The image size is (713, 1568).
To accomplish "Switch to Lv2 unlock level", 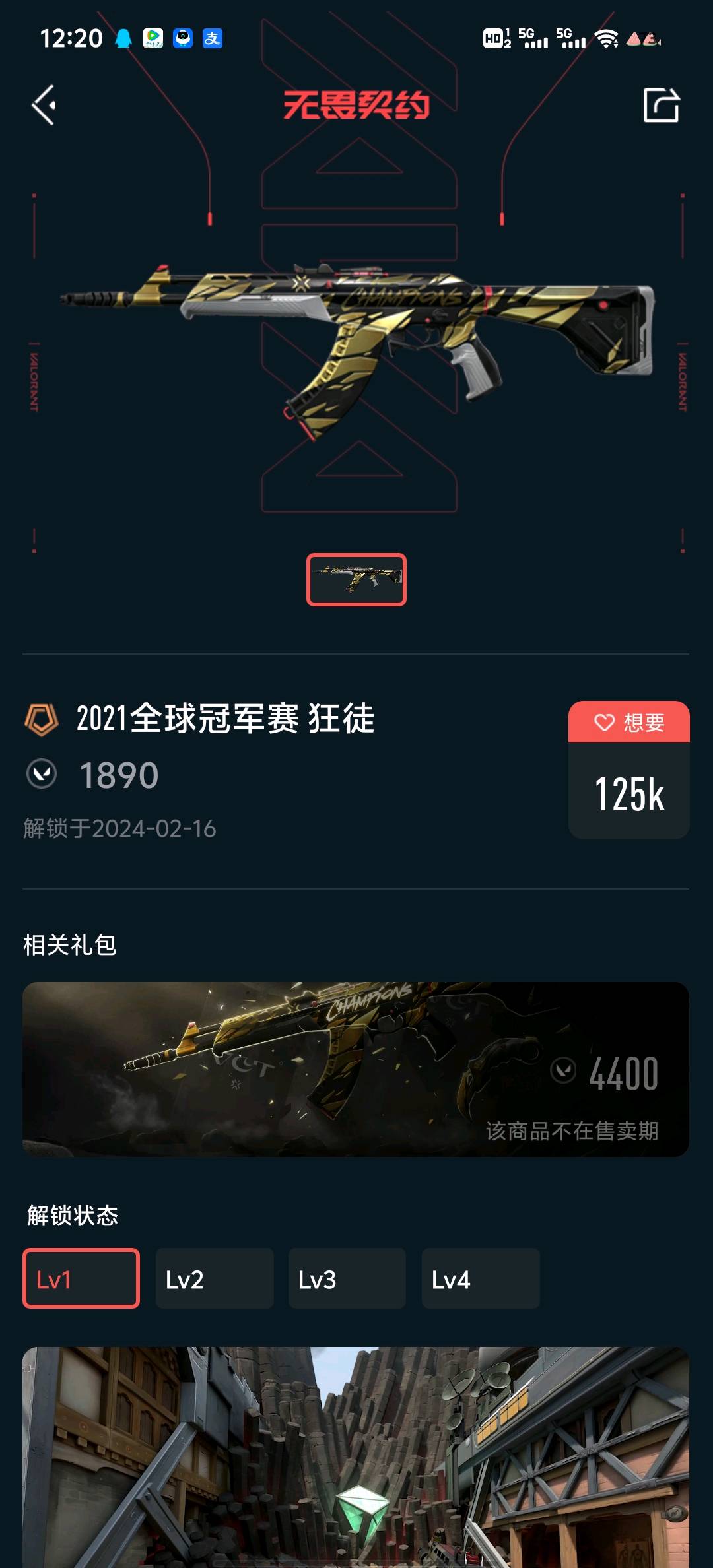I will click(215, 1278).
